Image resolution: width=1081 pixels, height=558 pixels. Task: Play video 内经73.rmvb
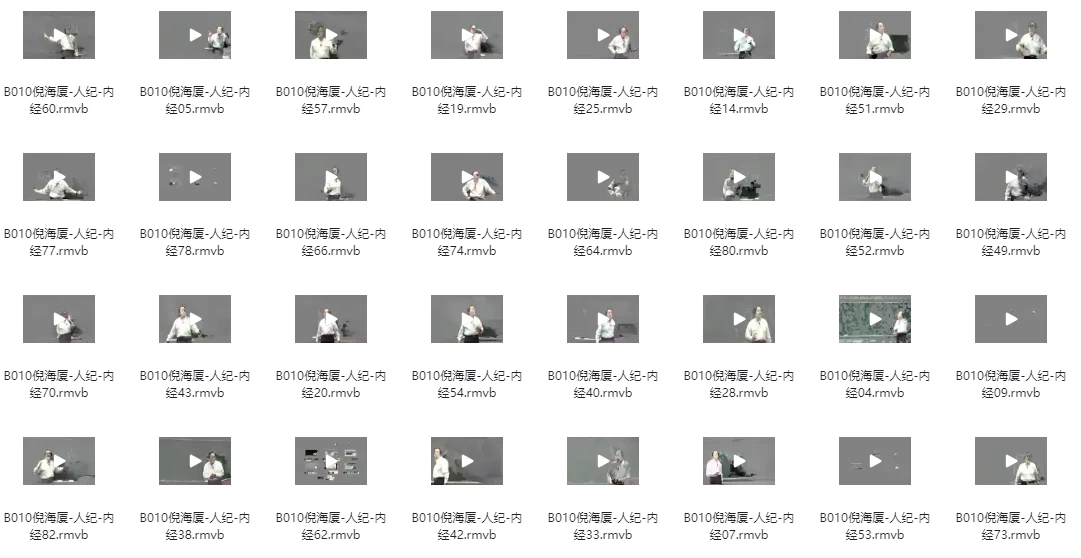[1011, 462]
